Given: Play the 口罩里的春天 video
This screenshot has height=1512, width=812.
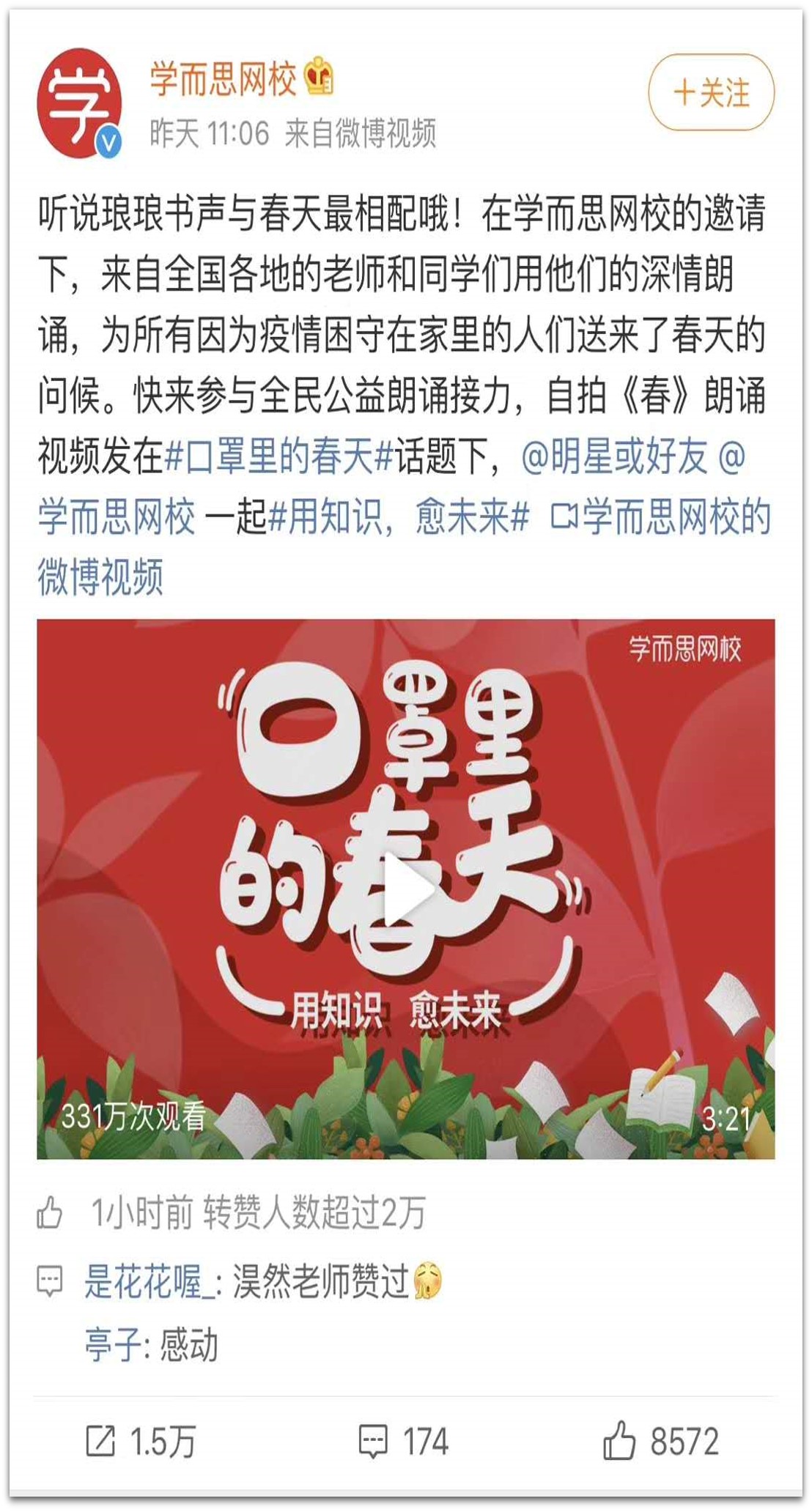Looking at the screenshot, I should tap(406, 889).
